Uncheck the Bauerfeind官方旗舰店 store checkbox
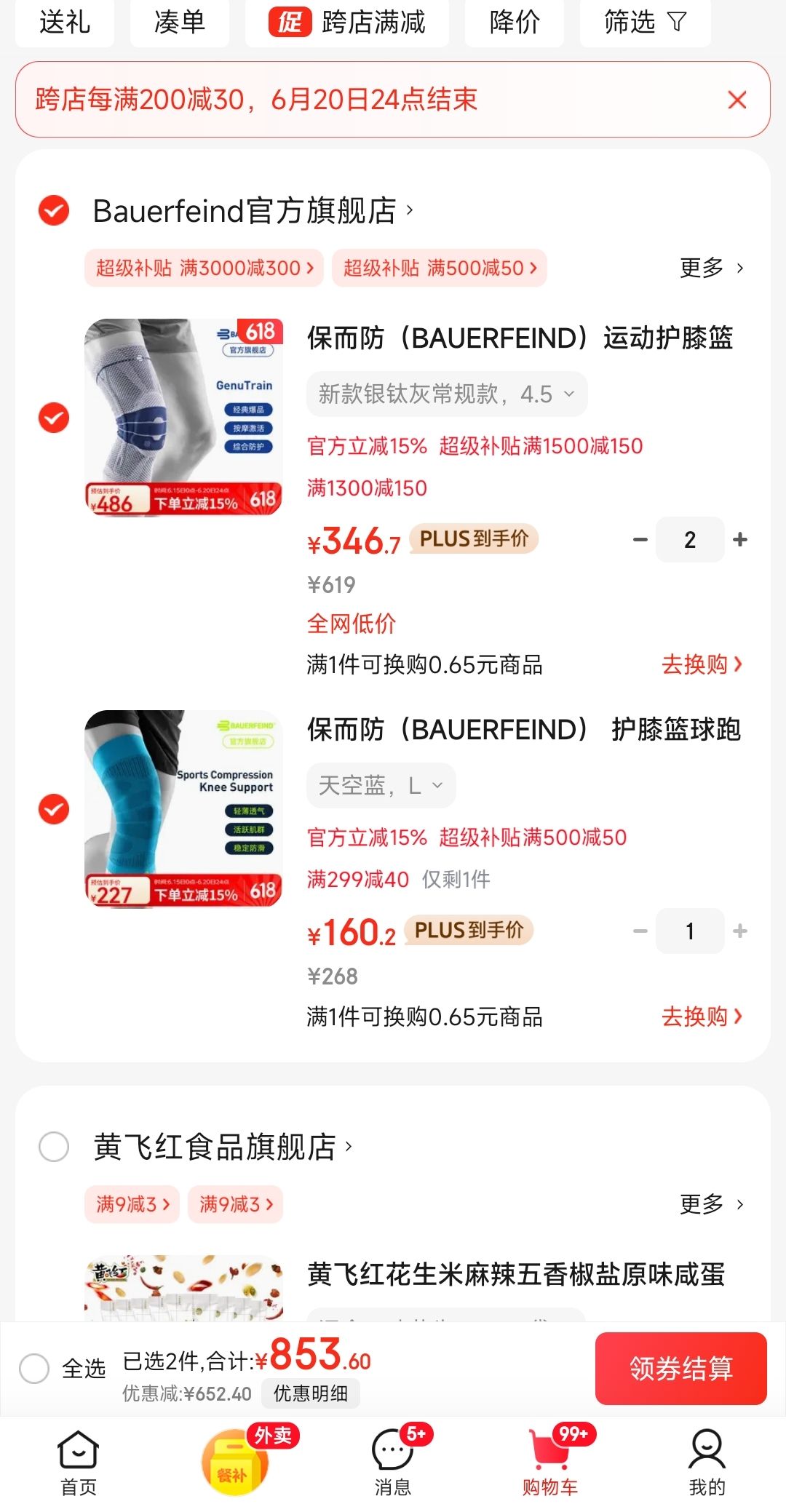The width and height of the screenshot is (786, 1512). coord(54,211)
